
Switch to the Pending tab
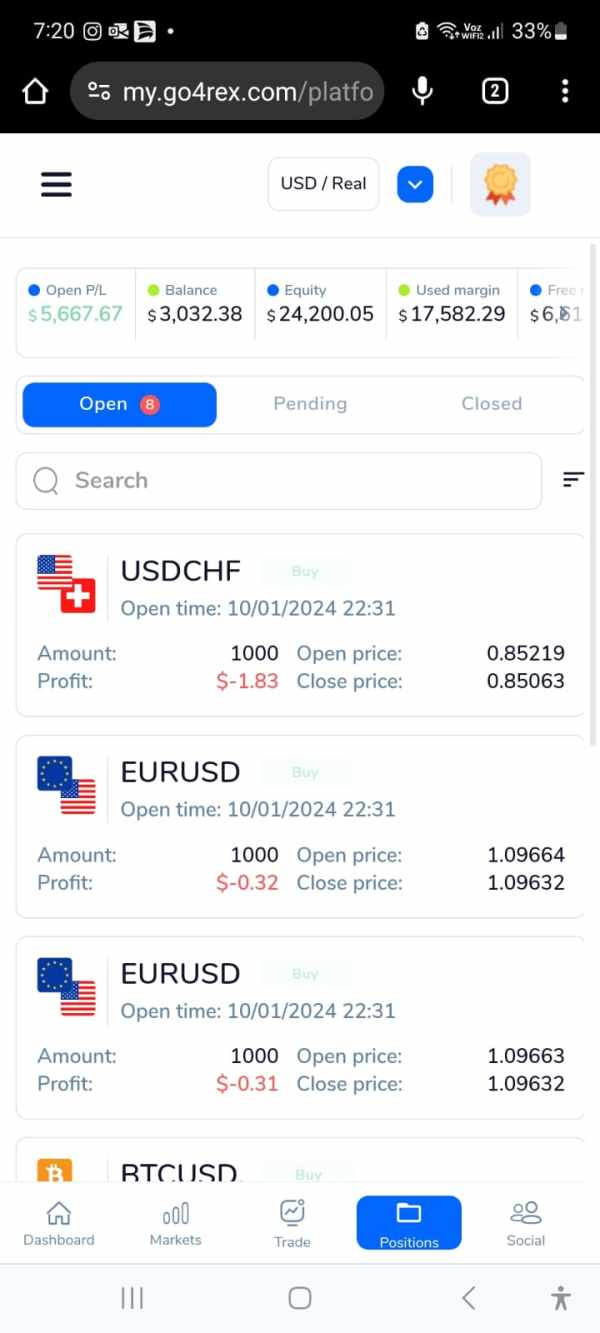310,404
